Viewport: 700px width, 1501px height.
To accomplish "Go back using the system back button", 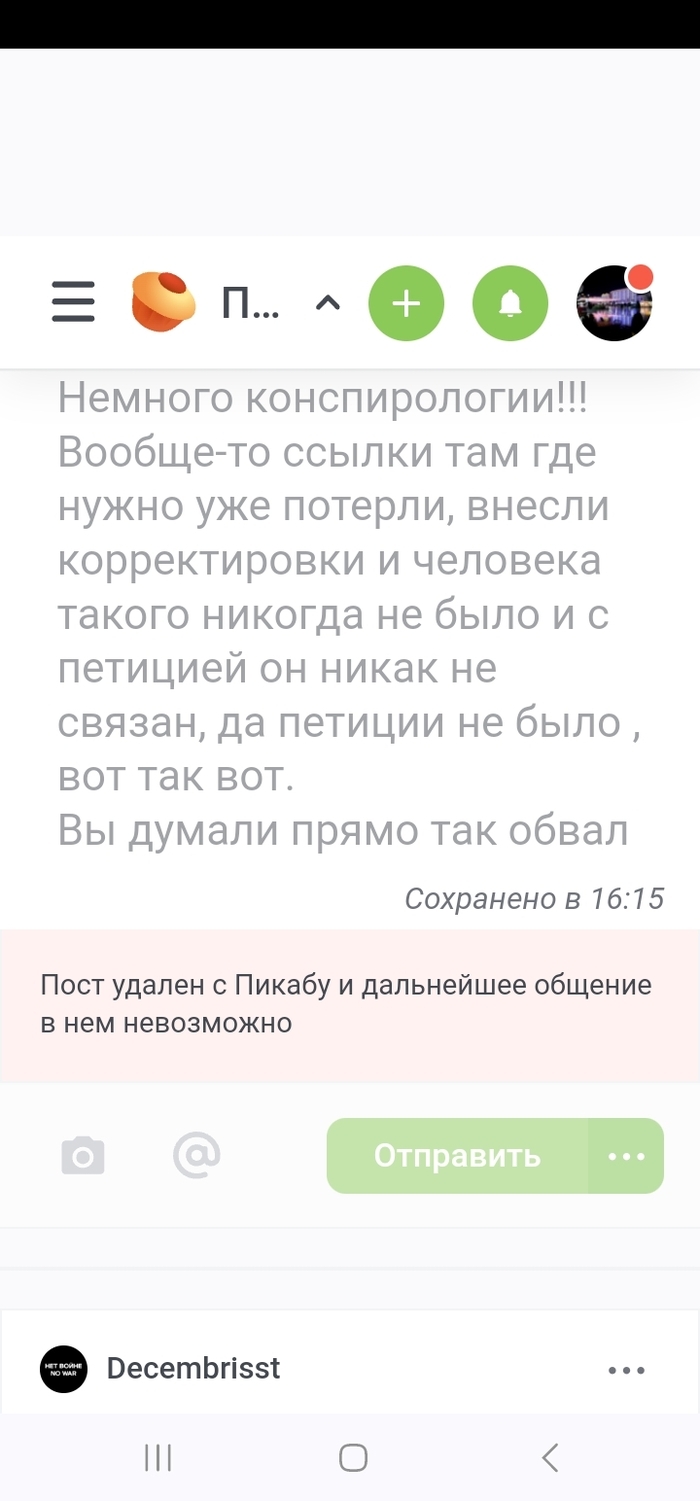I will (549, 1457).
